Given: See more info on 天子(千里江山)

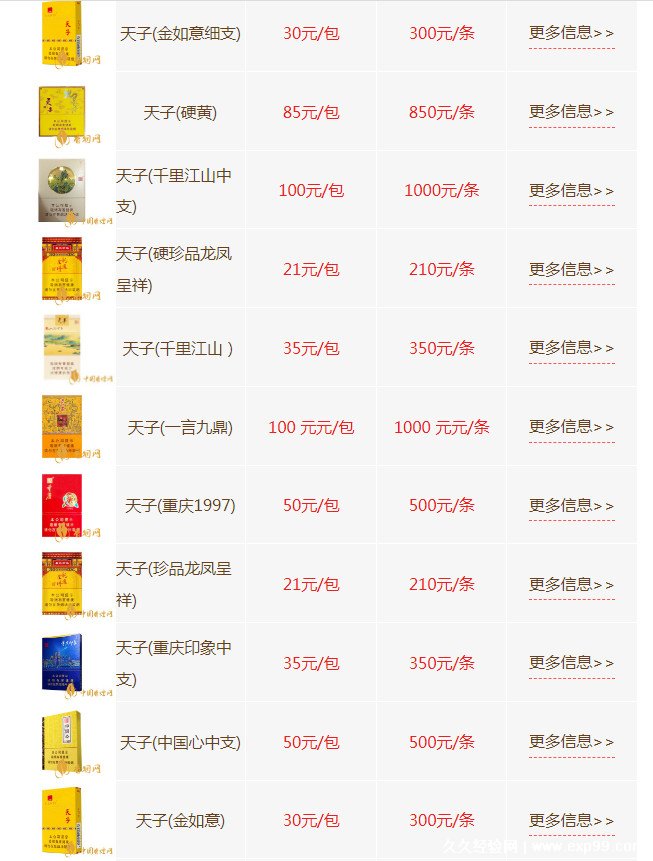Looking at the screenshot, I should [571, 348].
